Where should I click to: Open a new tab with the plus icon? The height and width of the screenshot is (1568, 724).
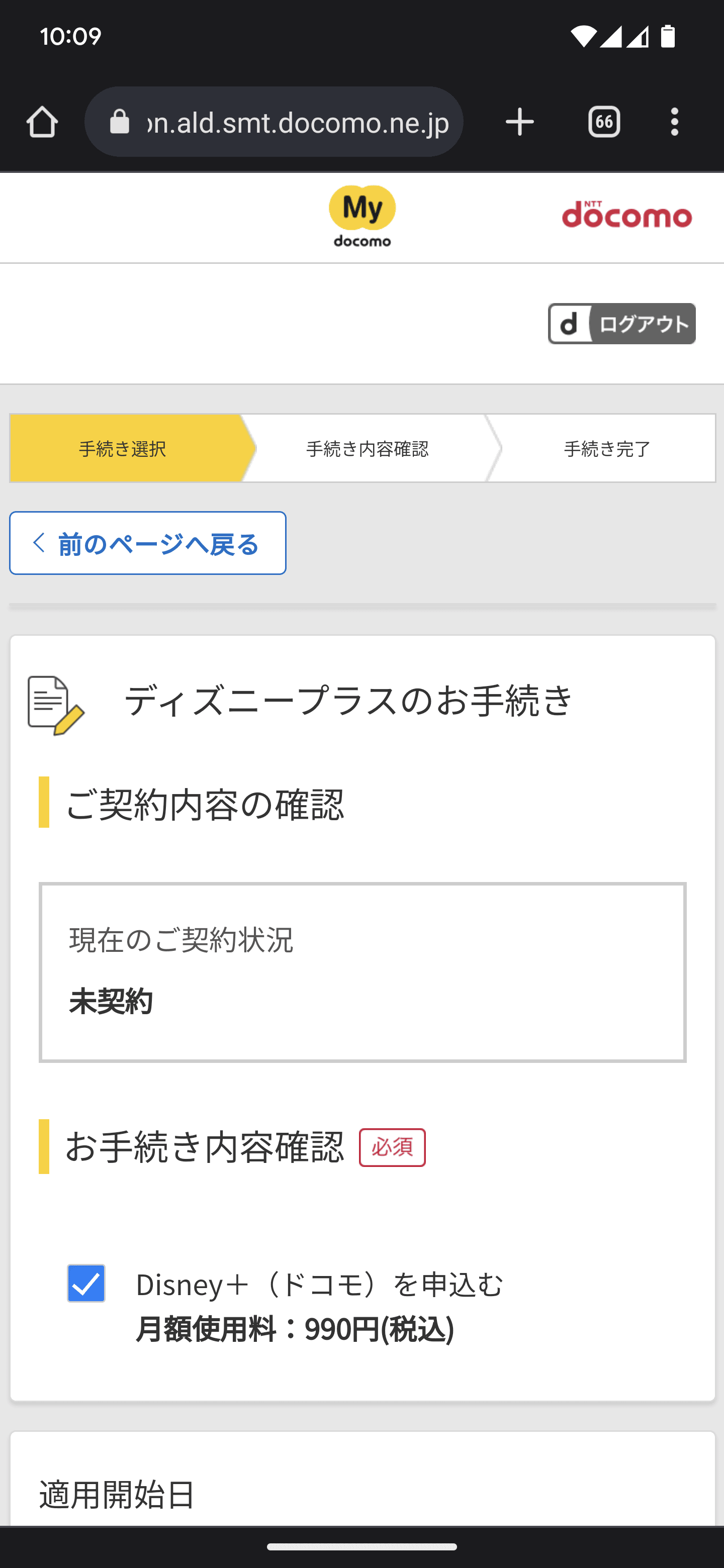click(x=519, y=121)
